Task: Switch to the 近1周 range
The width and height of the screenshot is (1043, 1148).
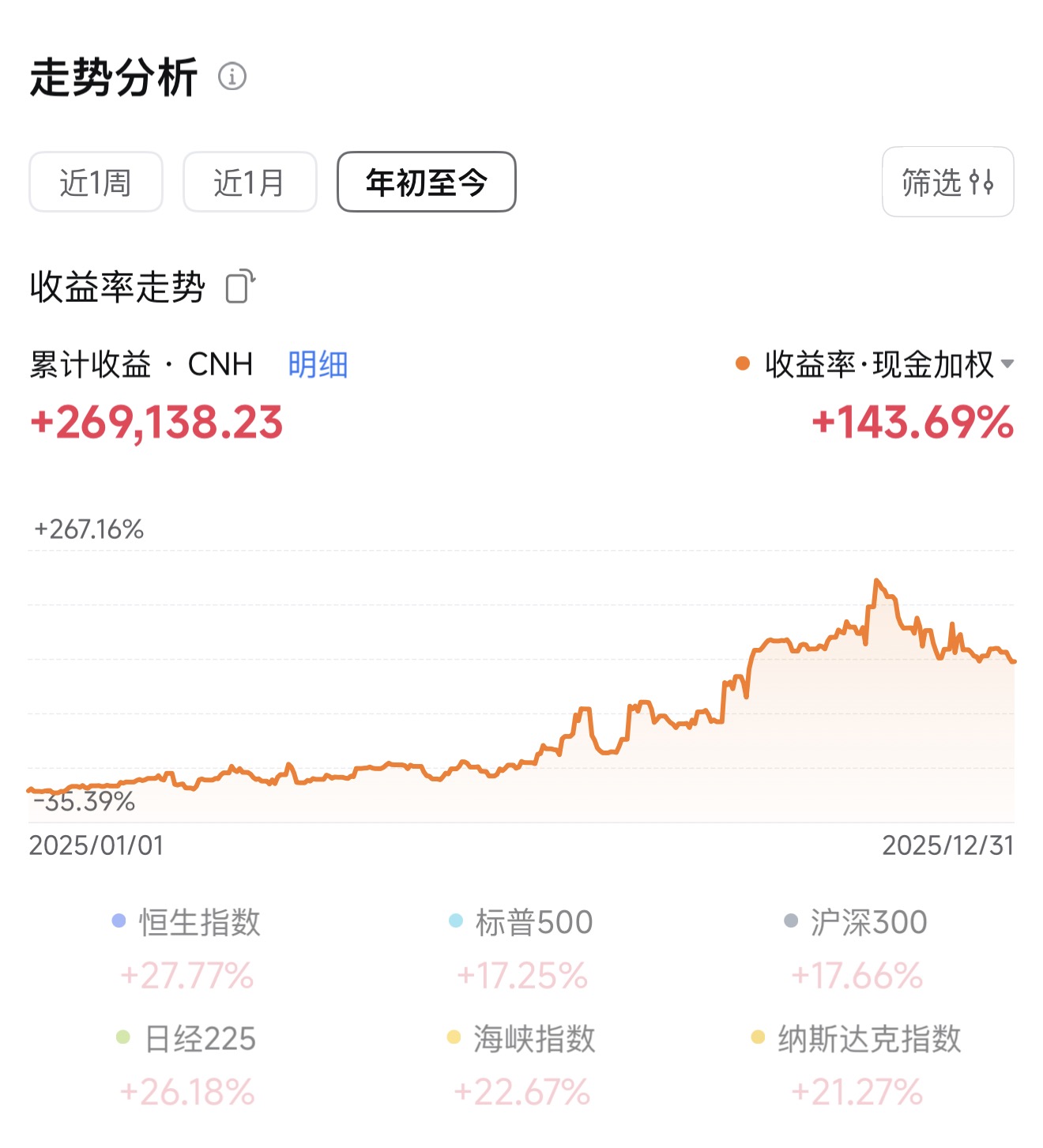Action: [96, 183]
